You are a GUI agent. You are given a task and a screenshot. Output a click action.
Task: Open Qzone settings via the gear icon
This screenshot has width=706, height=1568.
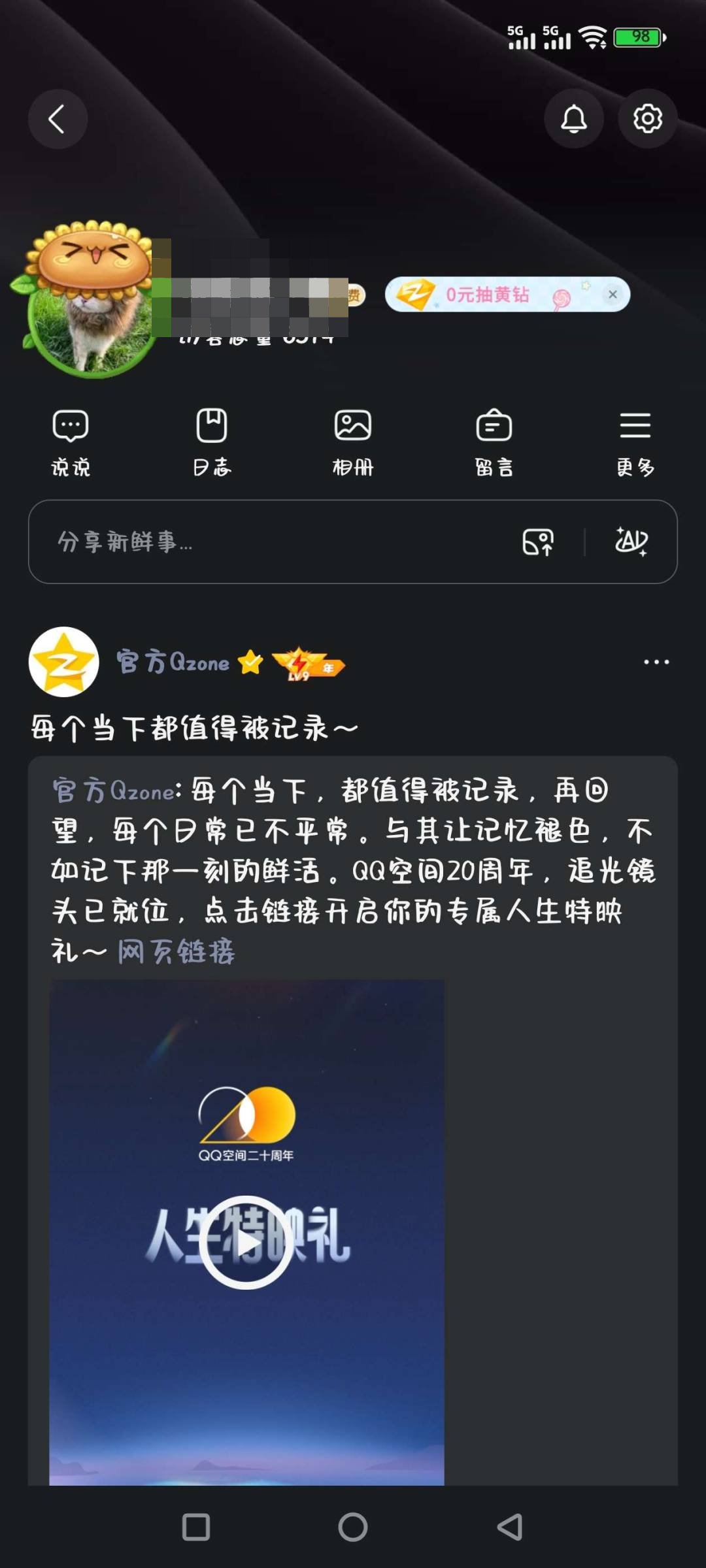click(x=647, y=118)
